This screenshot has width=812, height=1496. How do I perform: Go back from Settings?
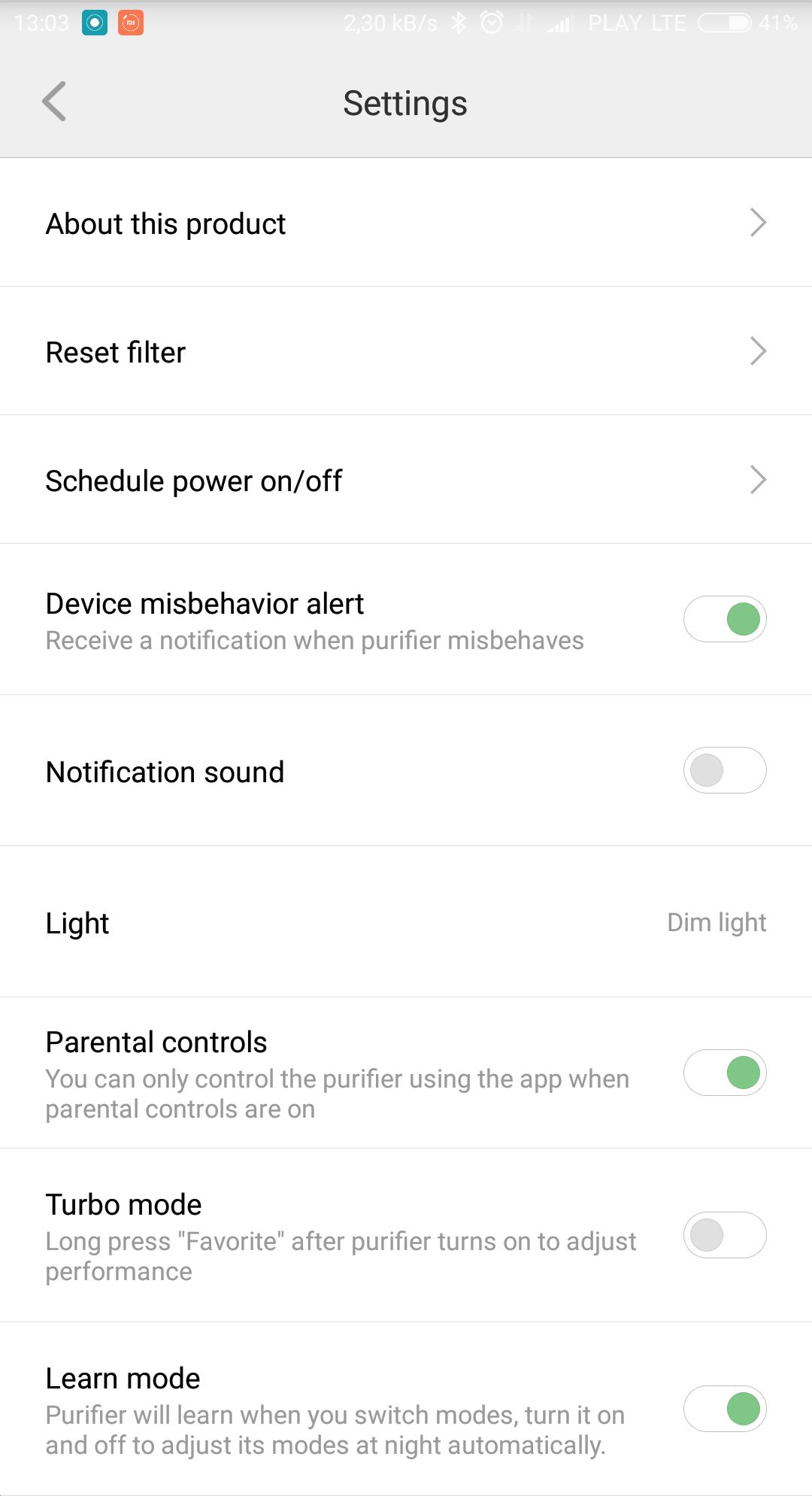coord(54,102)
